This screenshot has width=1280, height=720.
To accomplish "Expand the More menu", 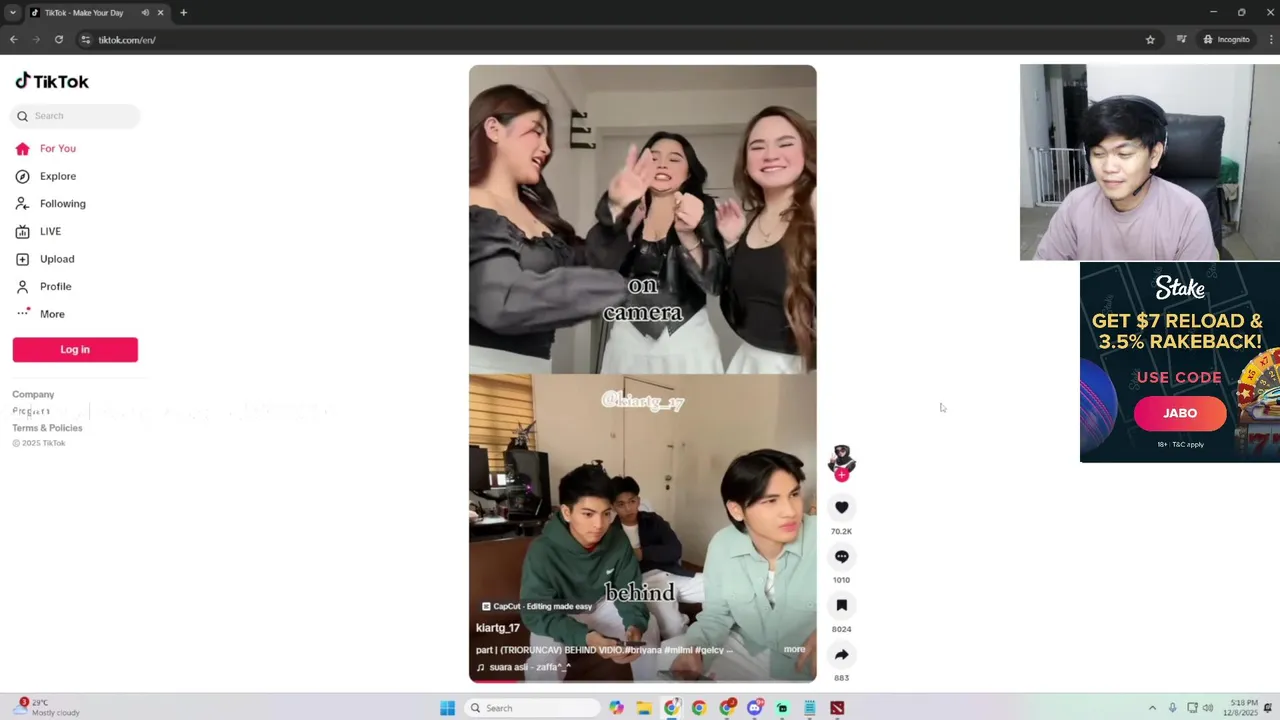I will [x=52, y=314].
